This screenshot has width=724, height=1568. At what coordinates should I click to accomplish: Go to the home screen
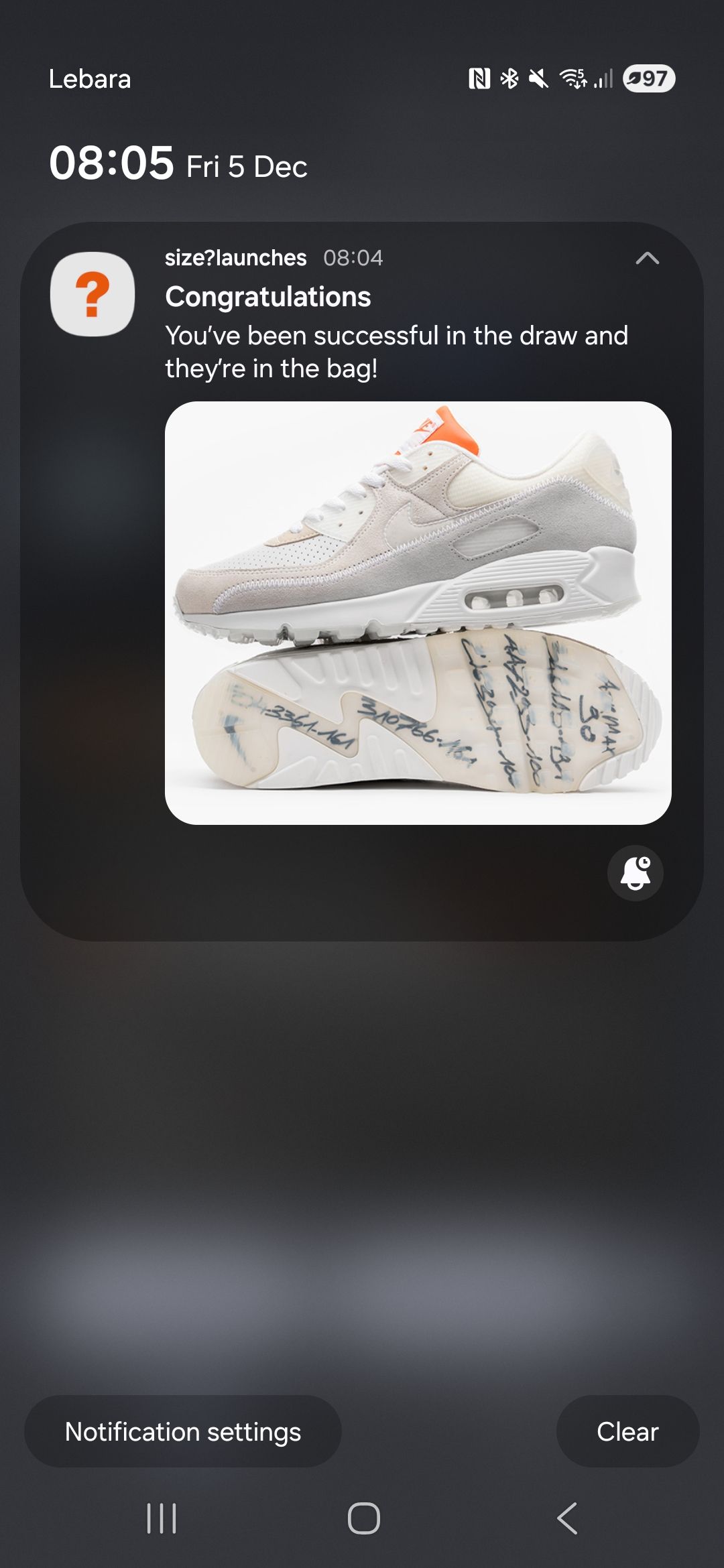click(363, 1518)
